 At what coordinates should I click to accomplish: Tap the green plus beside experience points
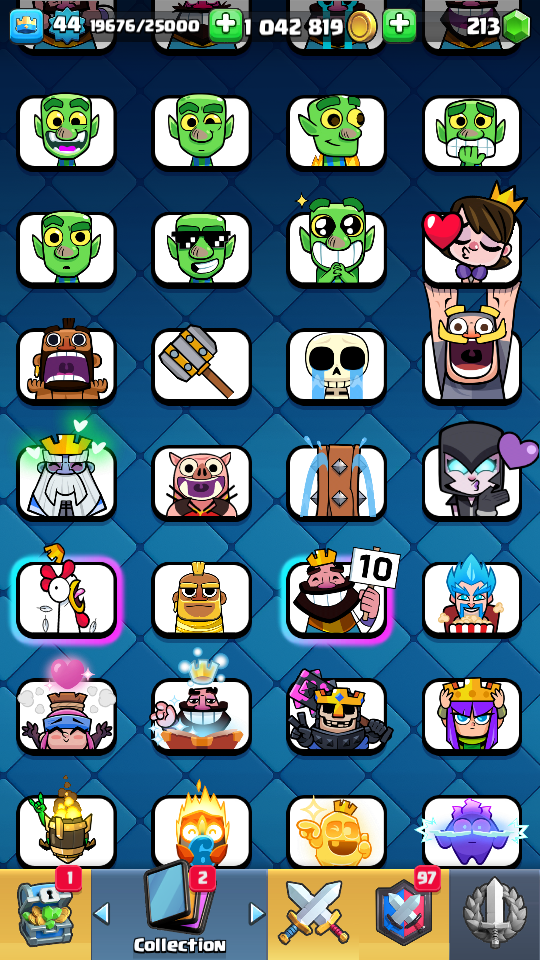coord(225,26)
